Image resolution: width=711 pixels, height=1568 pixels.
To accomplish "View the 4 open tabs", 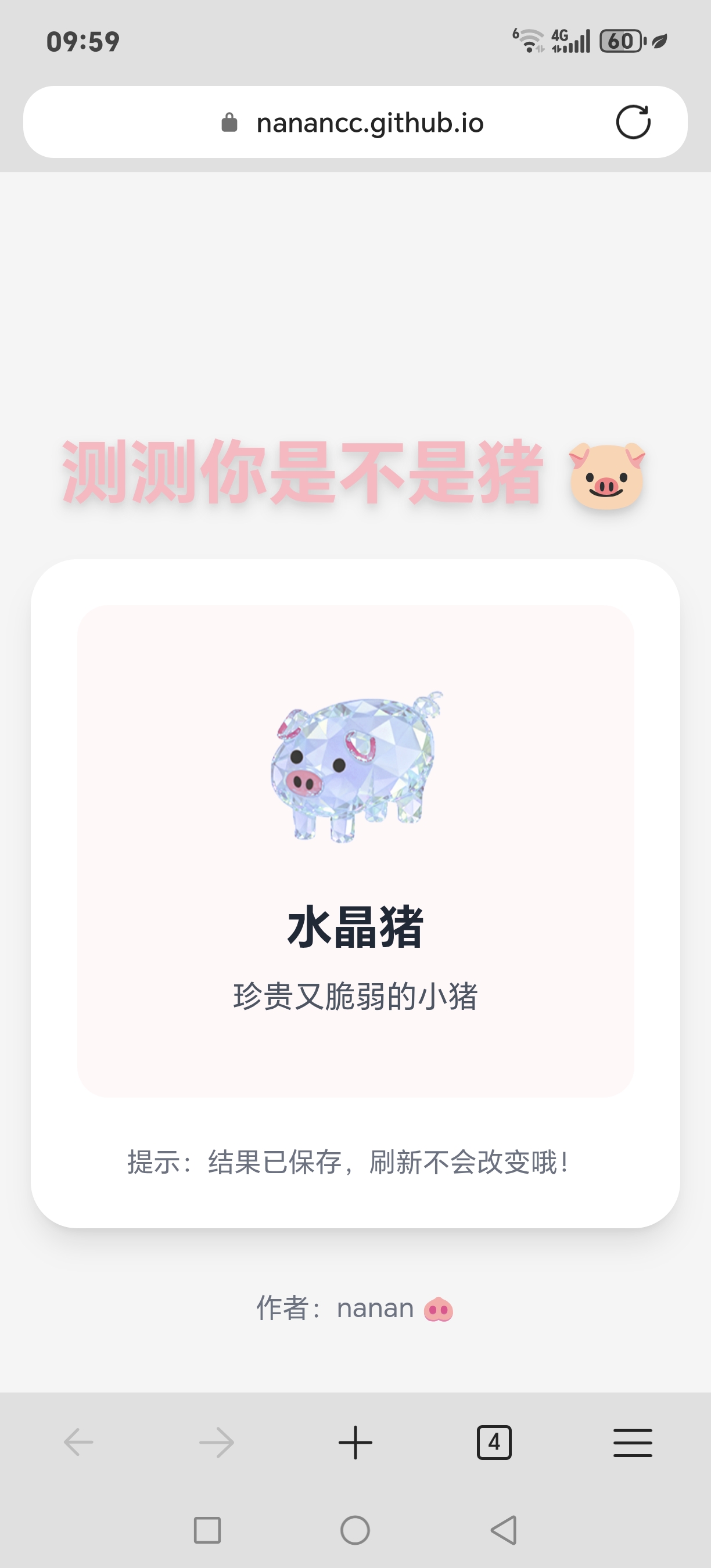I will click(x=494, y=1442).
